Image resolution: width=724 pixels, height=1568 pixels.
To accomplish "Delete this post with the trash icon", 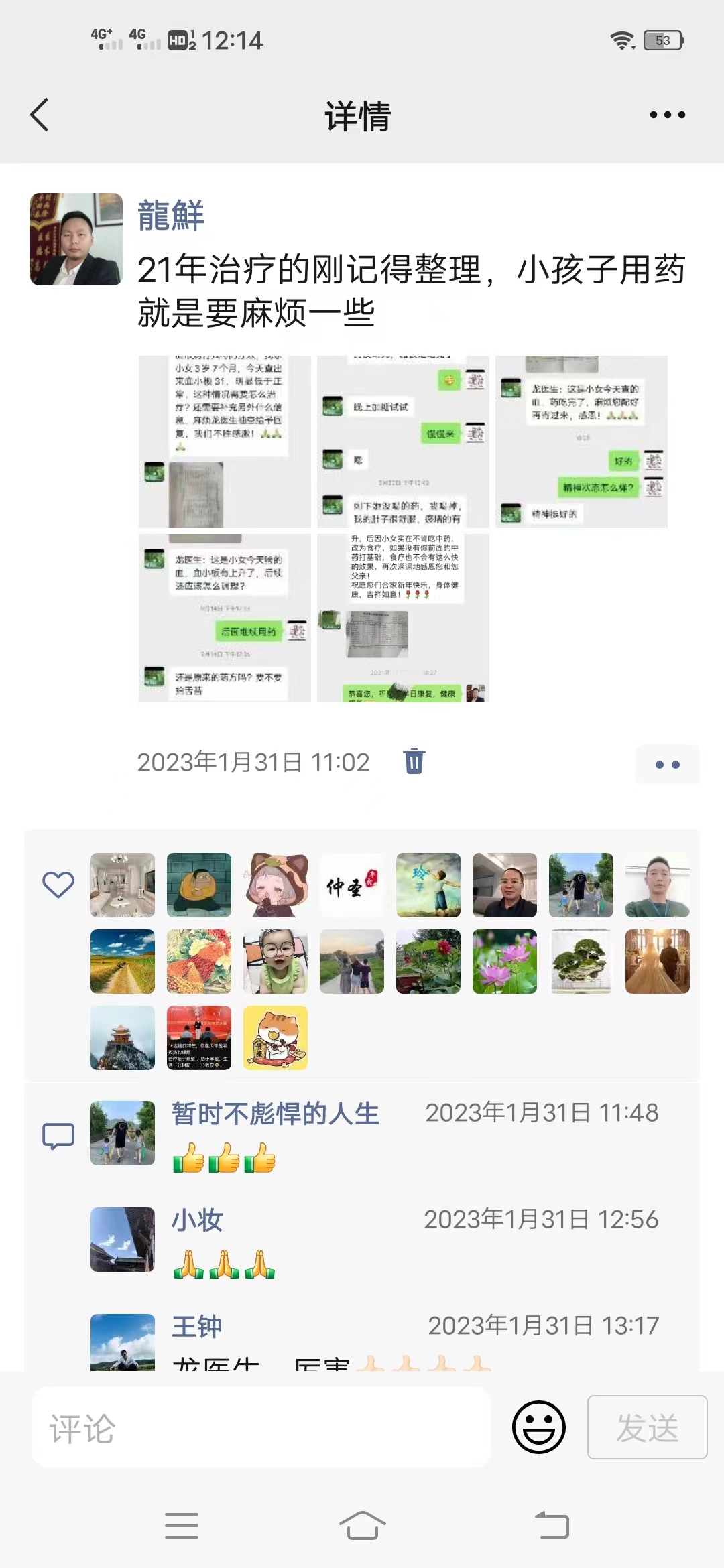I will point(414,761).
